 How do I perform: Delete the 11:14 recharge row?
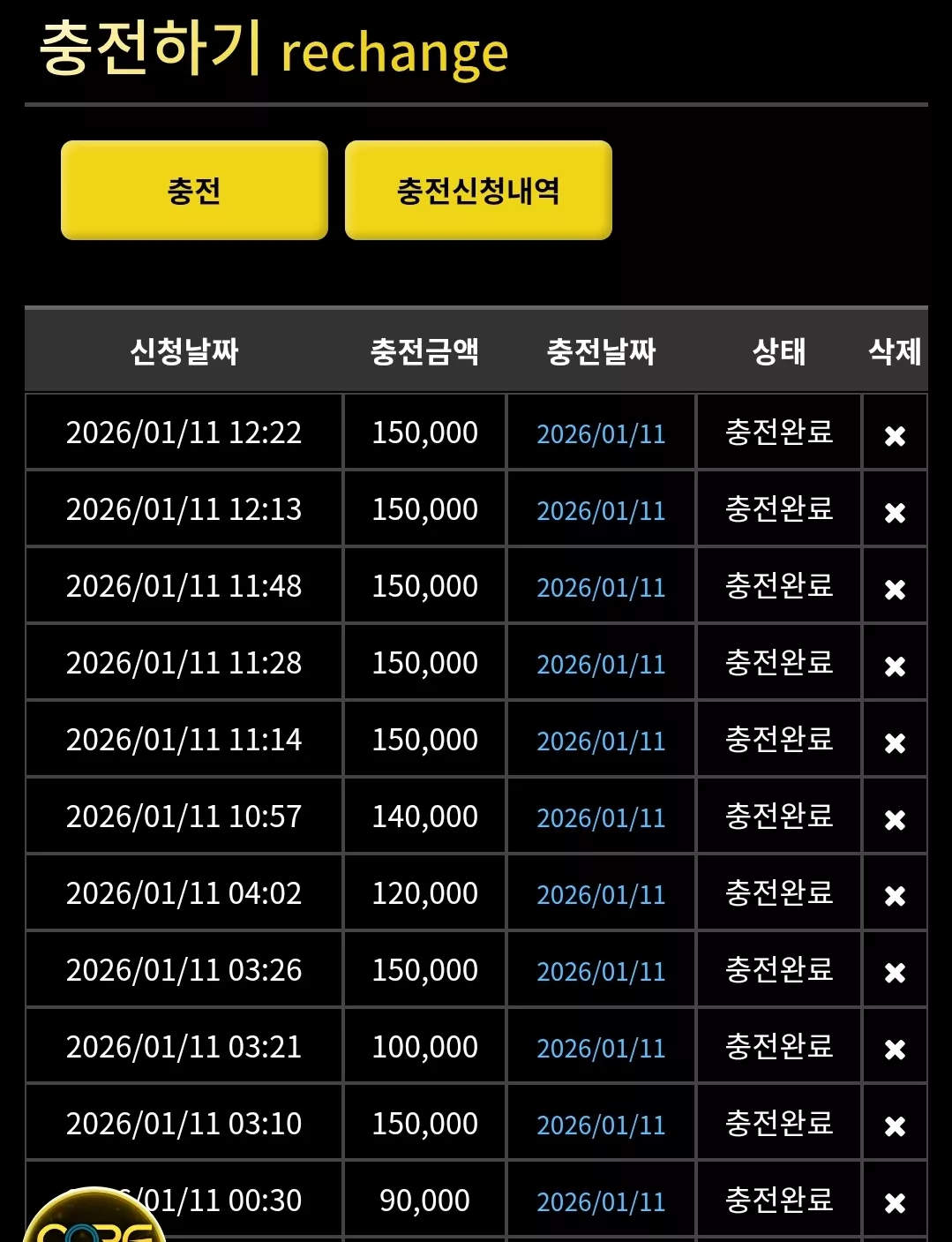pos(895,742)
